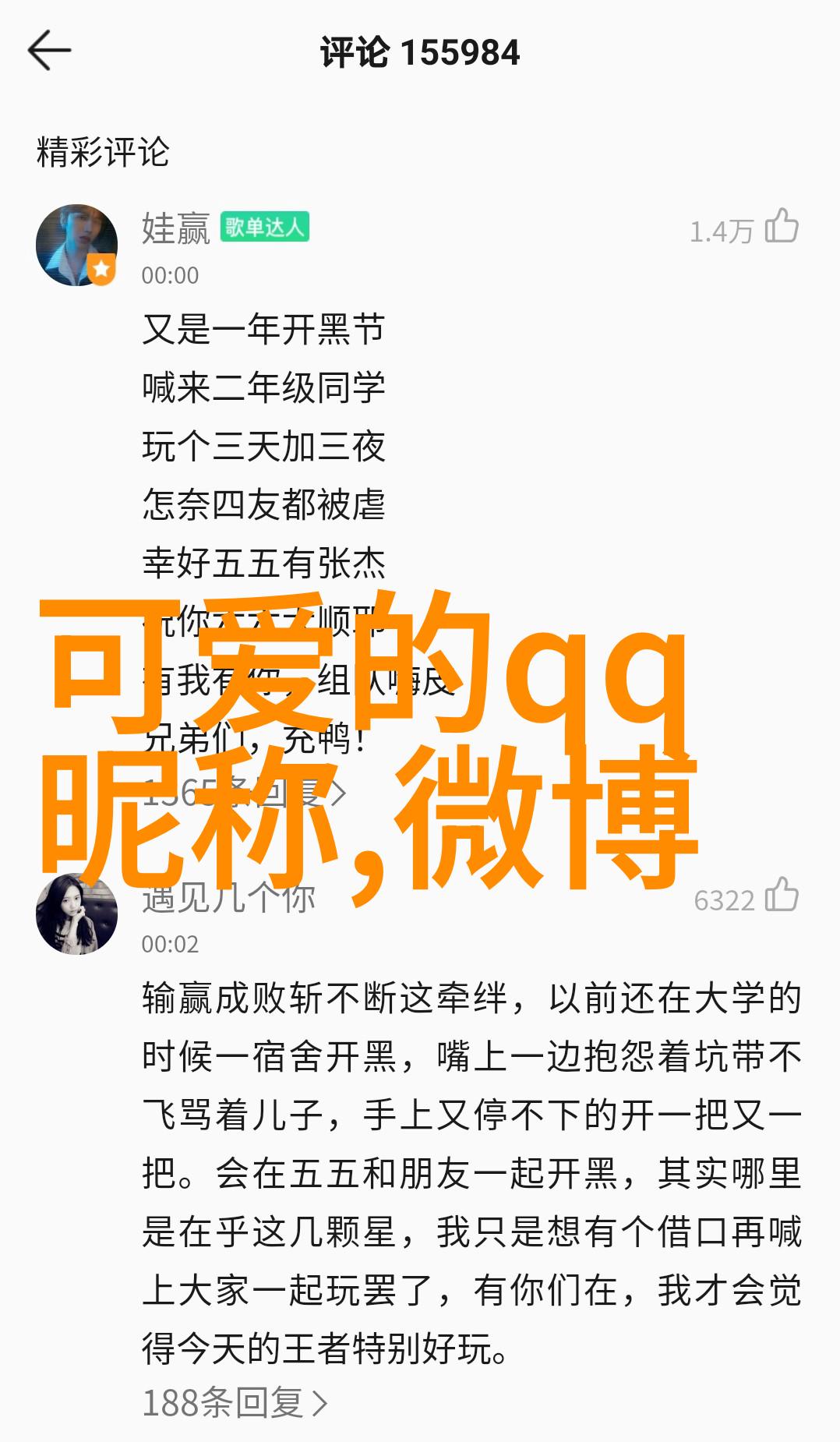This screenshot has width=840, height=1442.
Task: Go back from the comments page
Action: coord(49,51)
